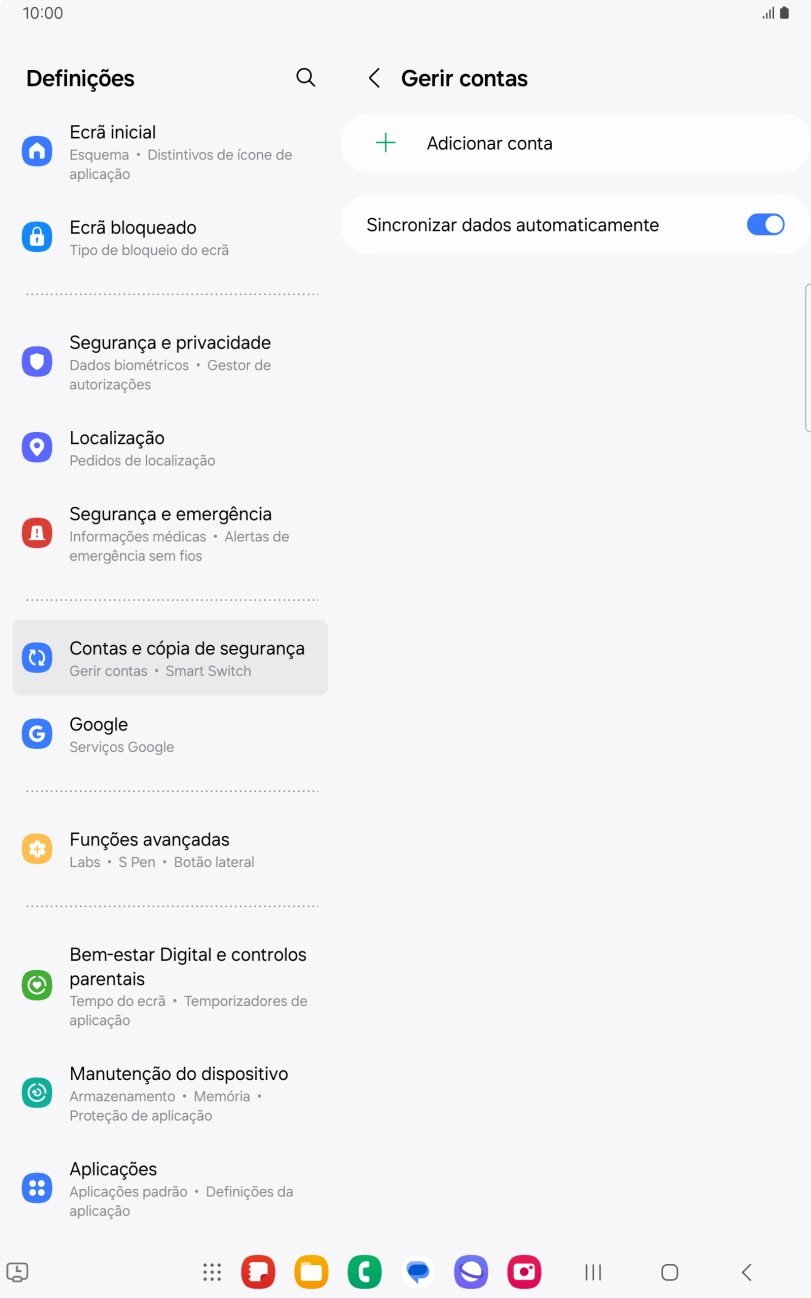Click the Localização pin icon

point(36,447)
